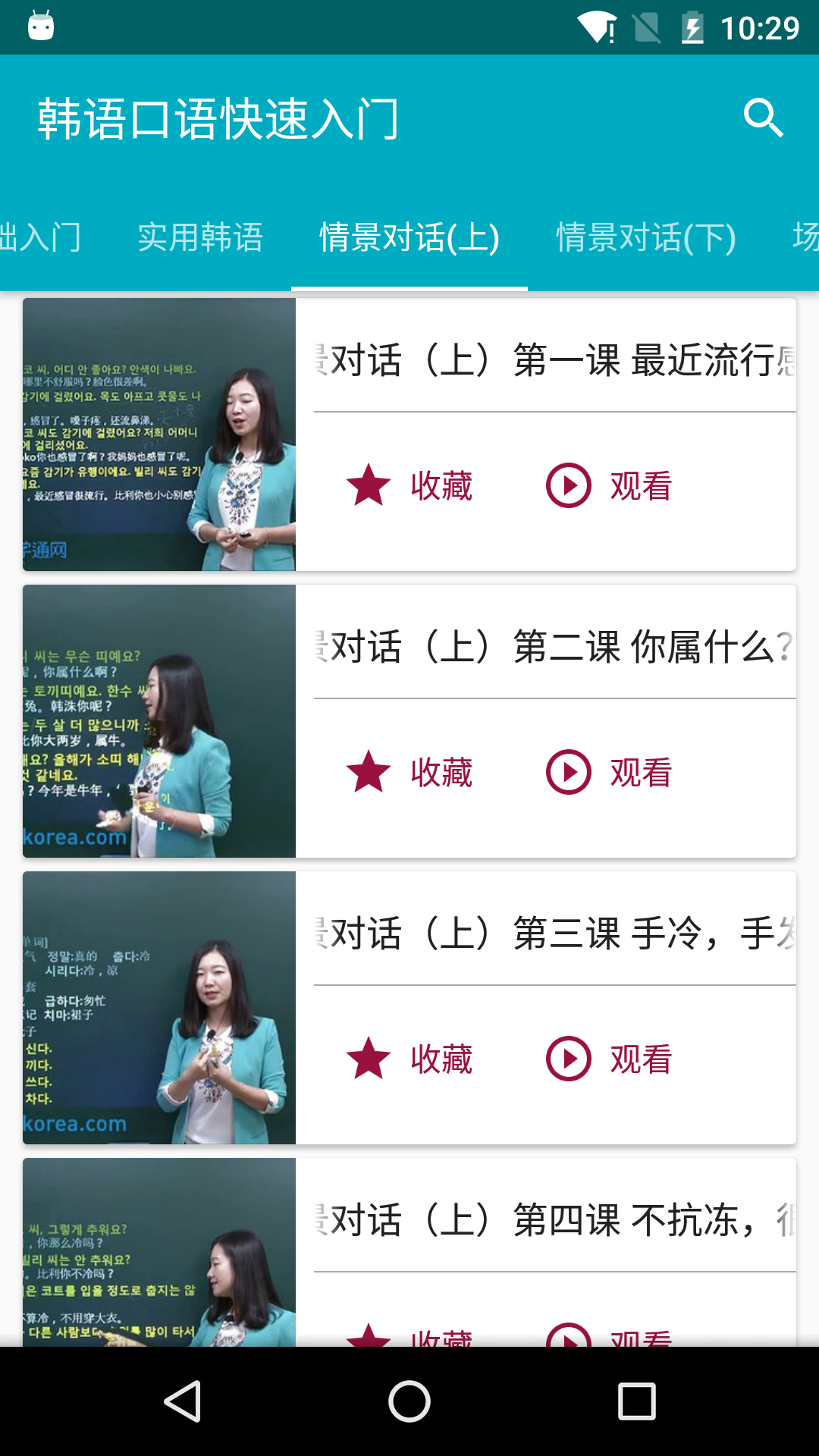Switch to the 情景对话(下) tab
819x1456 pixels.
pos(645,237)
